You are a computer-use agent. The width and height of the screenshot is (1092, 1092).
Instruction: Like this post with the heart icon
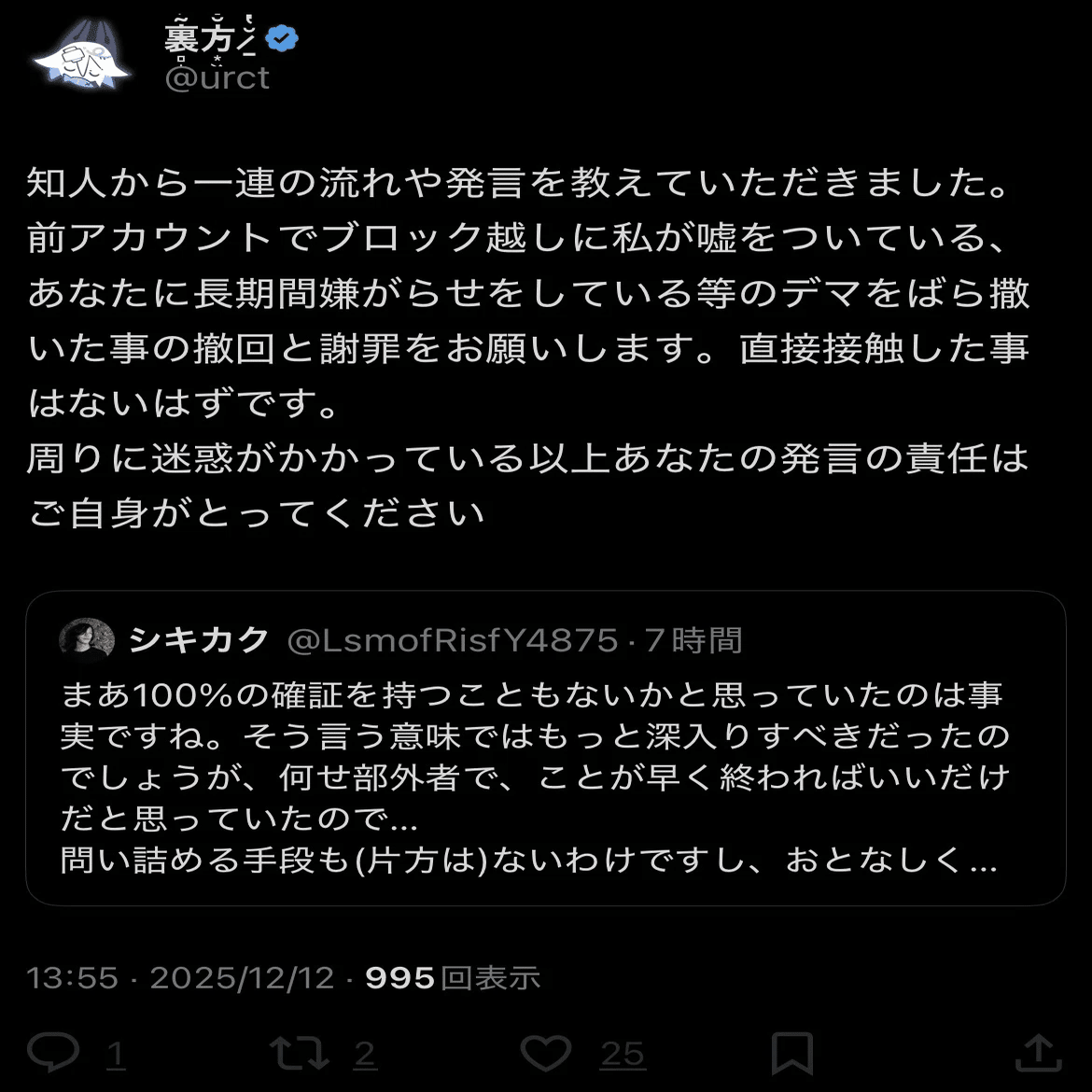pos(545,1053)
